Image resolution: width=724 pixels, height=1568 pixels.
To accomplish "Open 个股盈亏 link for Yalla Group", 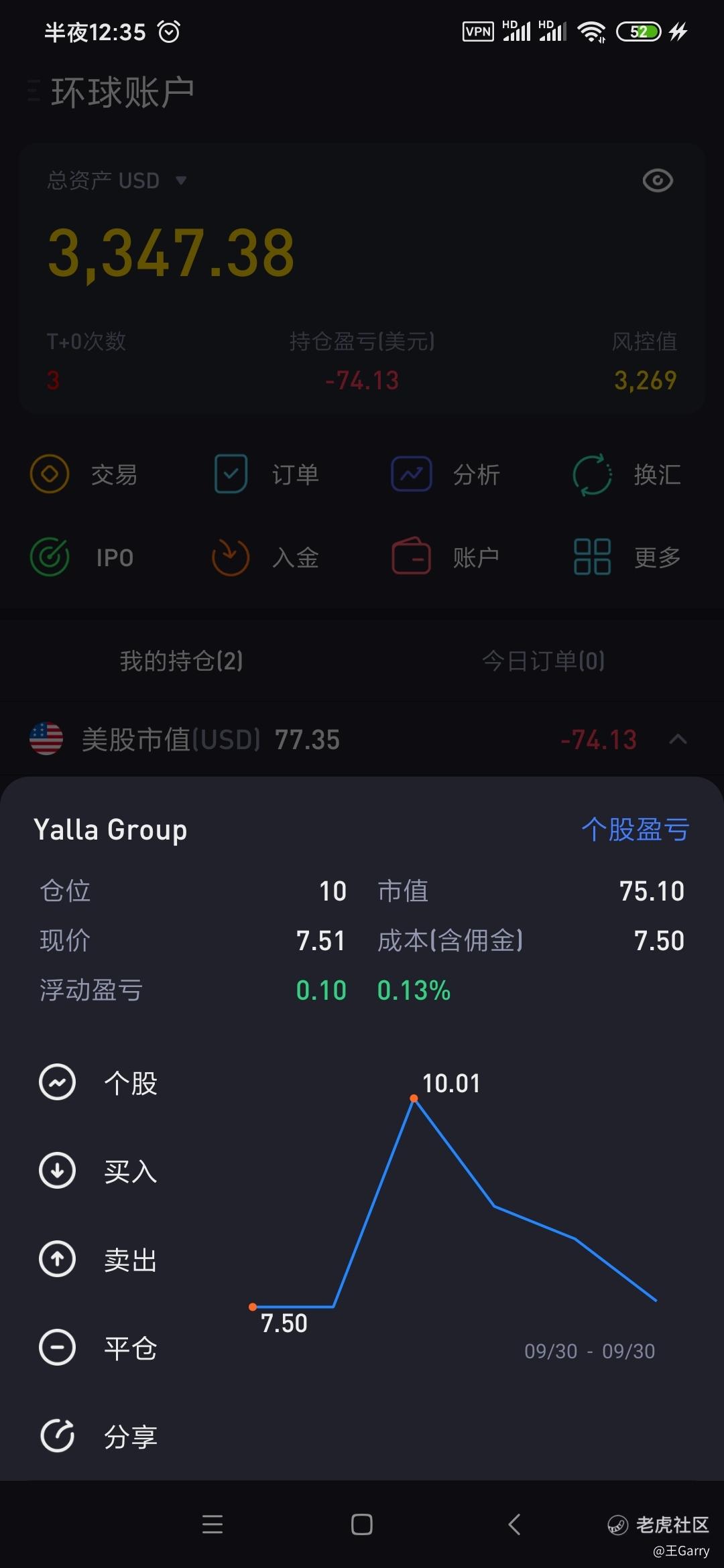I will [x=636, y=830].
